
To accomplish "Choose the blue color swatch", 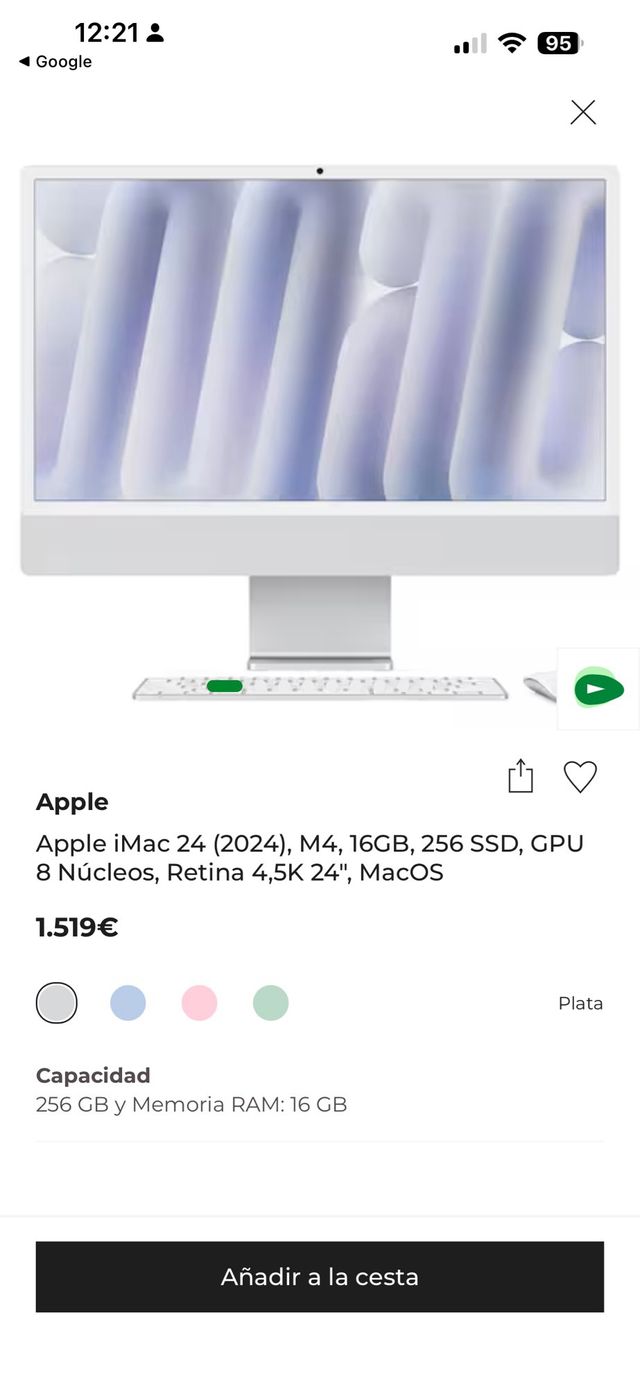I will click(128, 1003).
